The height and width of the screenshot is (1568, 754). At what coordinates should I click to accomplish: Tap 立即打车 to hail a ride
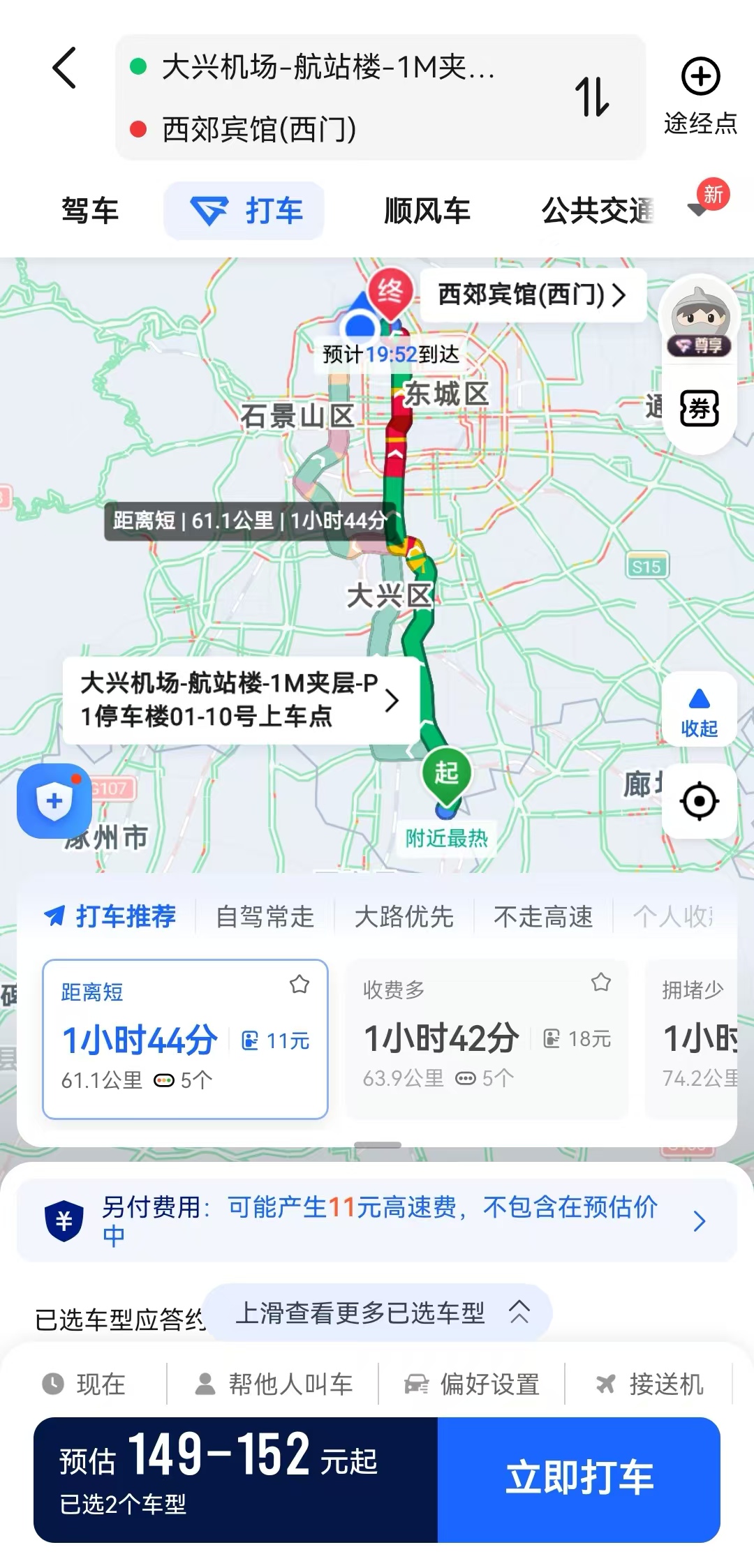(579, 1479)
